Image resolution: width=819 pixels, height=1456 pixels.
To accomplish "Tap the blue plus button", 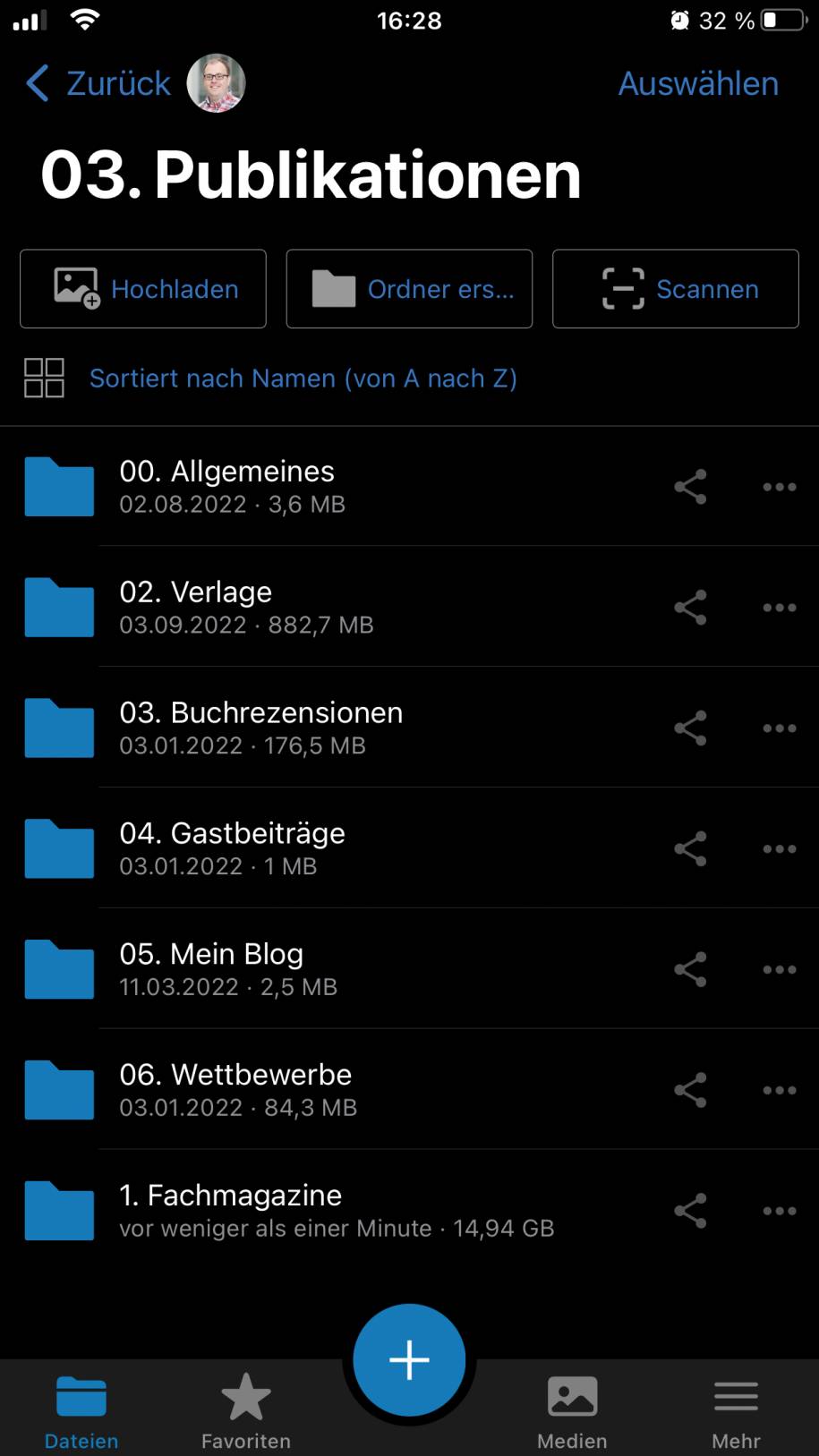I will tap(409, 1360).
